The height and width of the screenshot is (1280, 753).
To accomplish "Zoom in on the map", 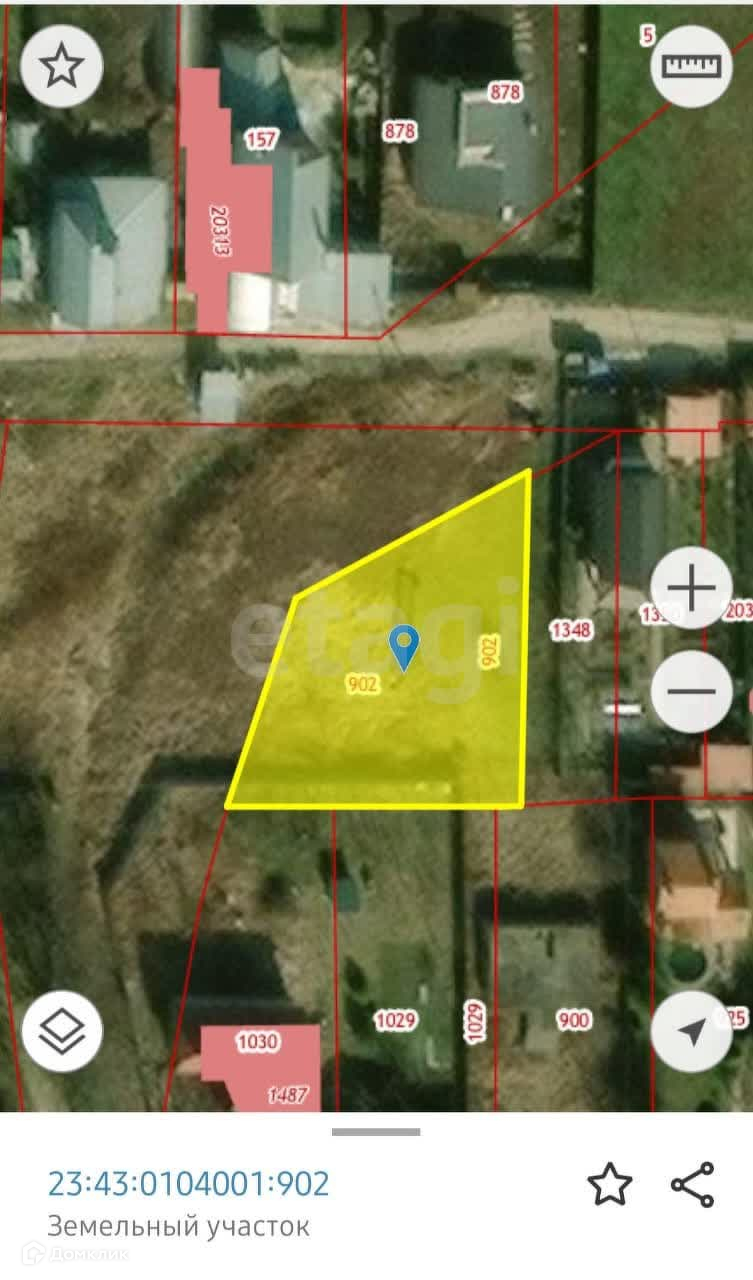I will click(692, 588).
